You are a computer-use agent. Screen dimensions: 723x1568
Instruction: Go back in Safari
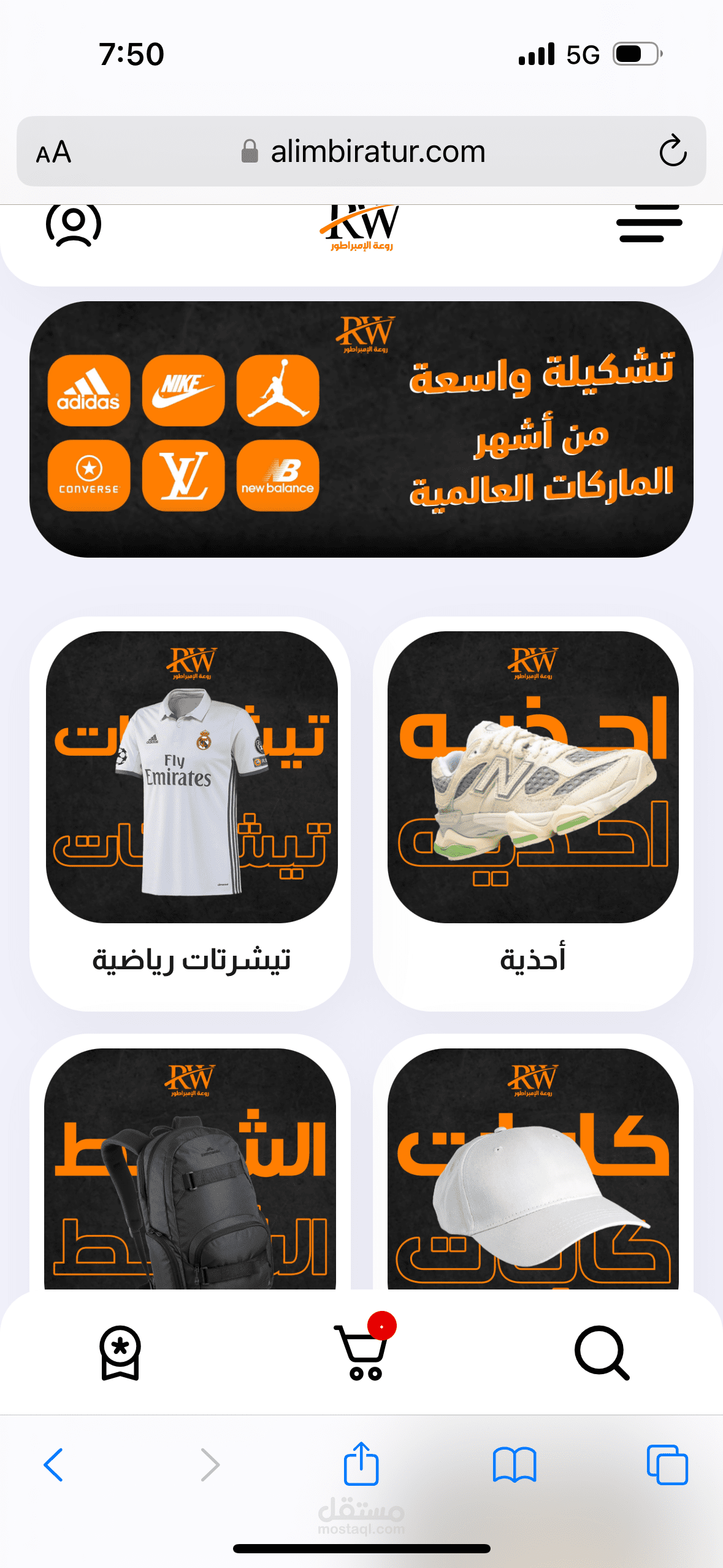point(53,1464)
